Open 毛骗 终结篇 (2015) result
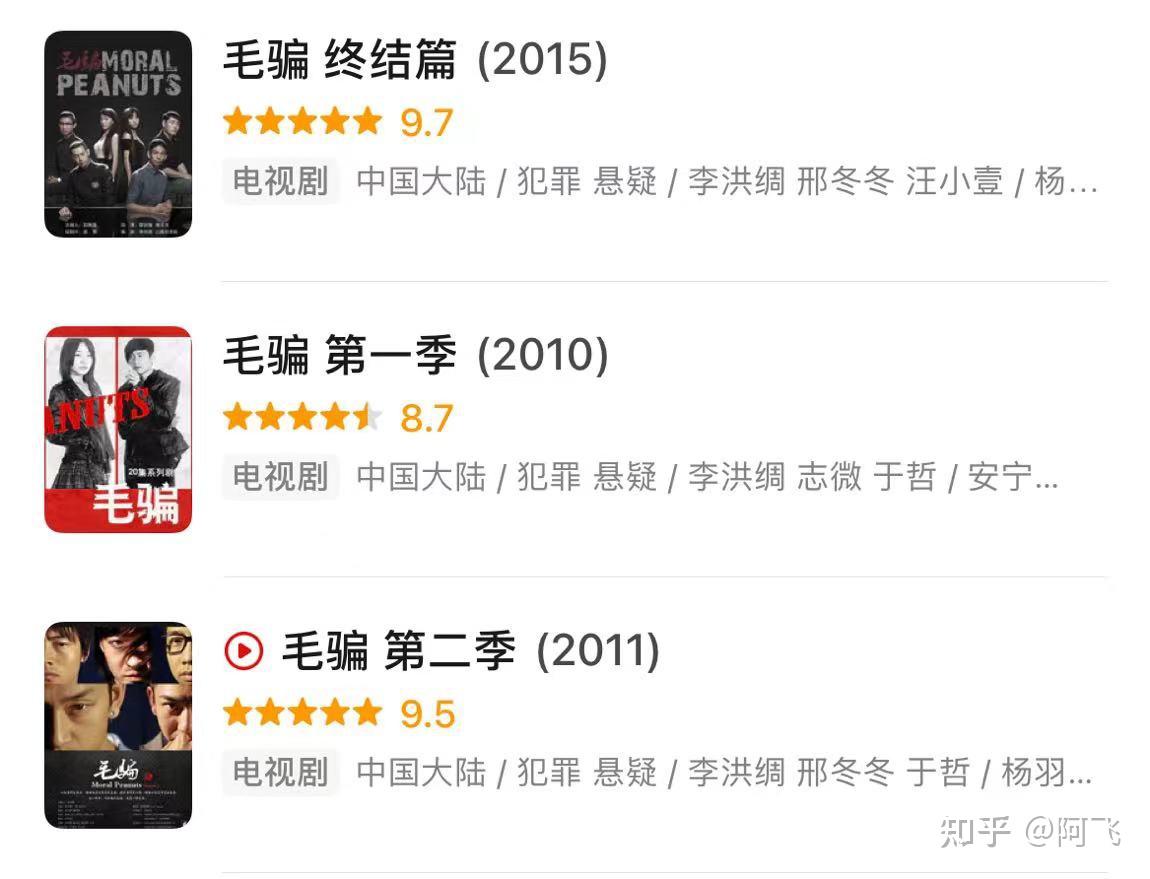Viewport: 1150px width, 879px height. point(414,62)
